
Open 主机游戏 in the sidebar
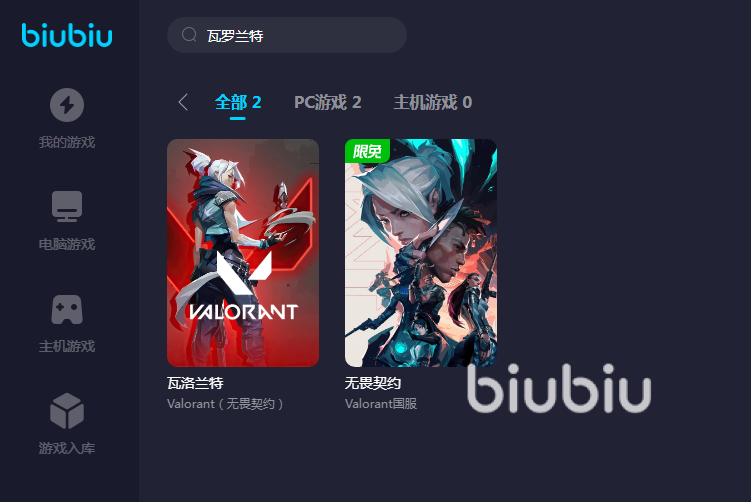click(x=67, y=322)
